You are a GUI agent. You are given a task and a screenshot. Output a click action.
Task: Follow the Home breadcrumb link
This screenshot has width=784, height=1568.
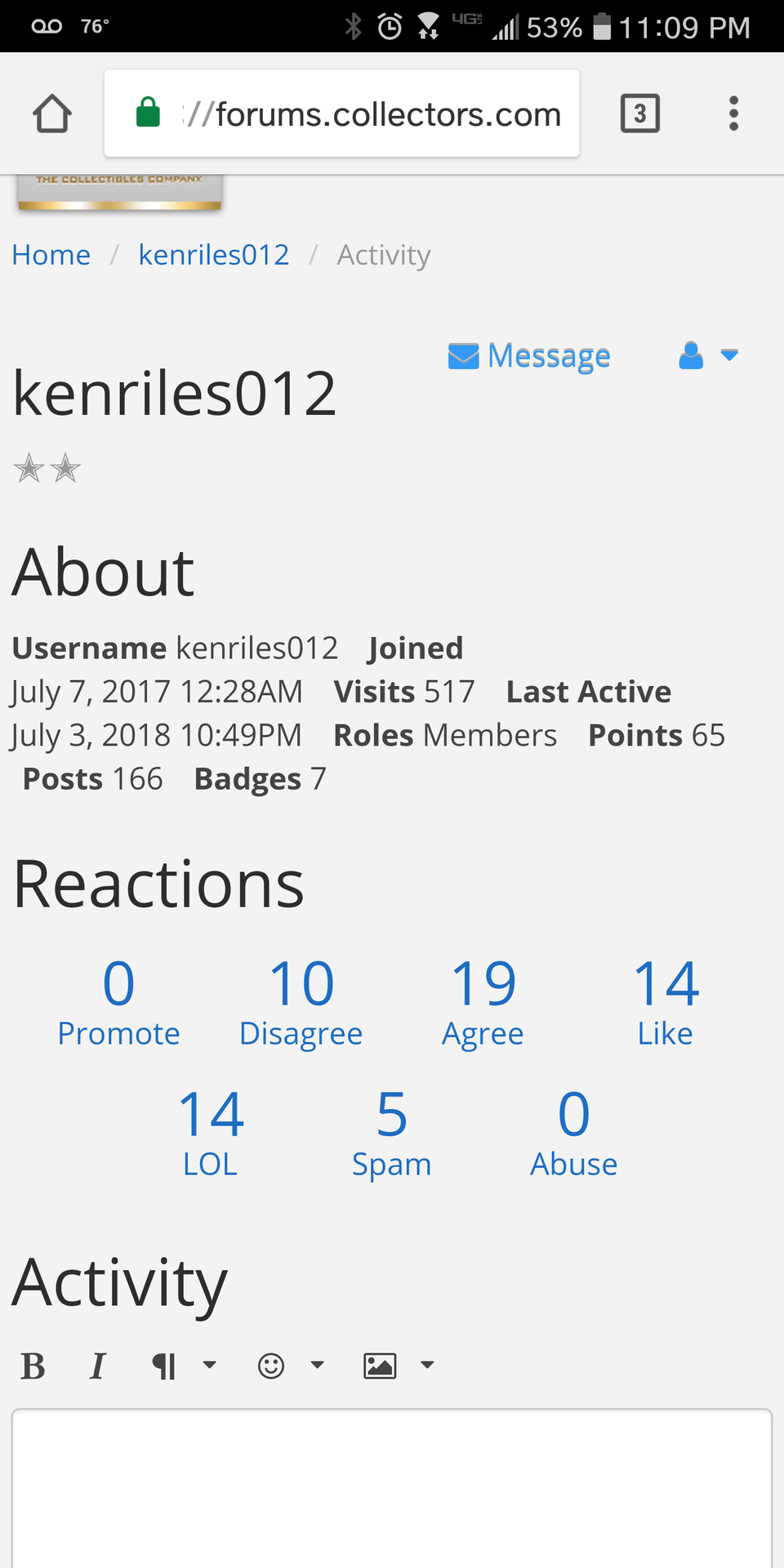pos(51,255)
